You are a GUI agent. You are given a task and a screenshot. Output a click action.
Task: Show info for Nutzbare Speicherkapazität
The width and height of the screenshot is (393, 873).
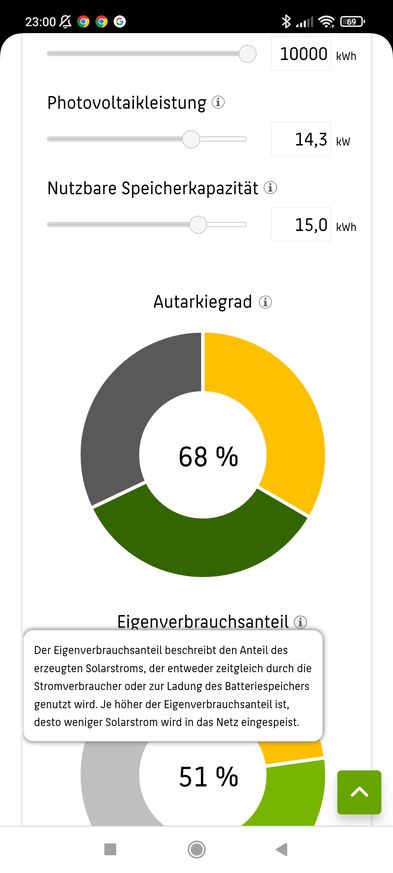click(x=271, y=188)
